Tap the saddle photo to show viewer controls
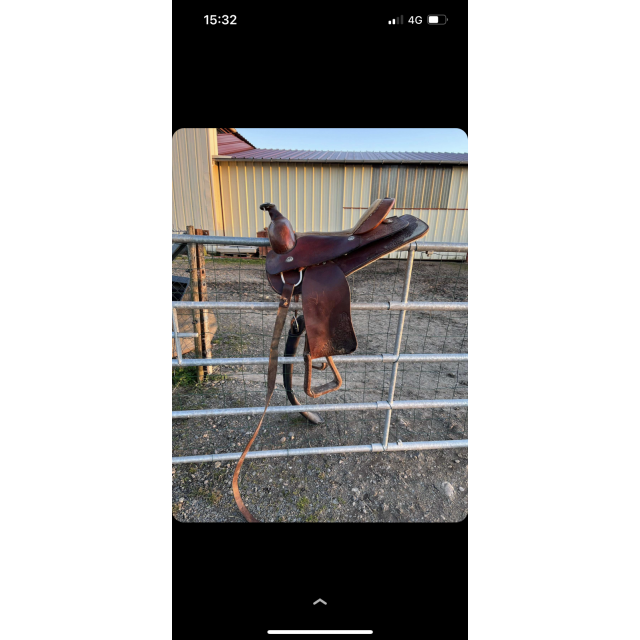640x640 pixels. [320, 325]
